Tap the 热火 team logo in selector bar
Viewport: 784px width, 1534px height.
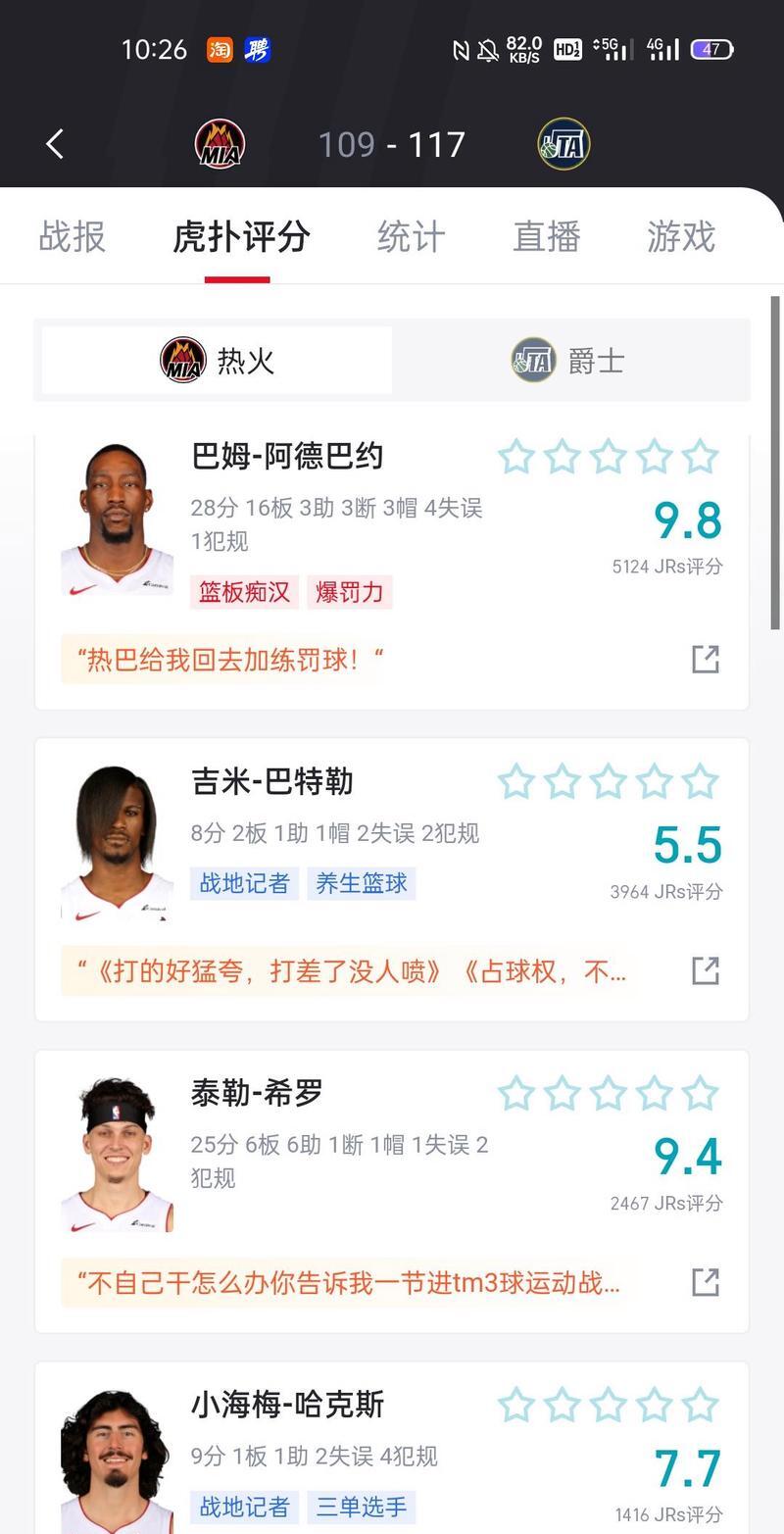pyautogui.click(x=182, y=359)
